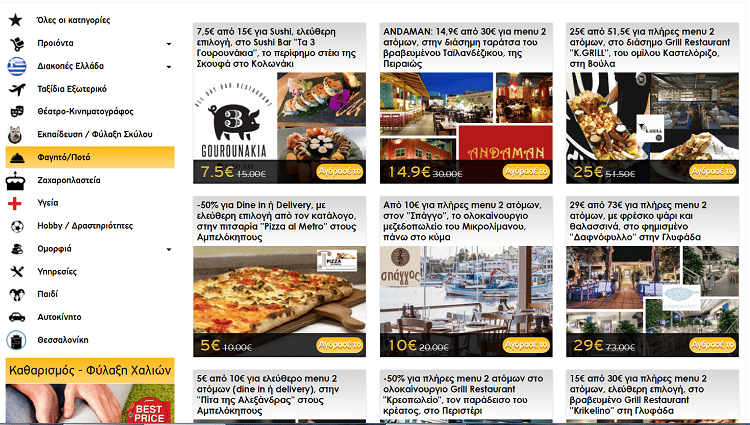Buy the 7.5€ Sushi Gourounakia deal
750x425 pixels.
(x=340, y=172)
